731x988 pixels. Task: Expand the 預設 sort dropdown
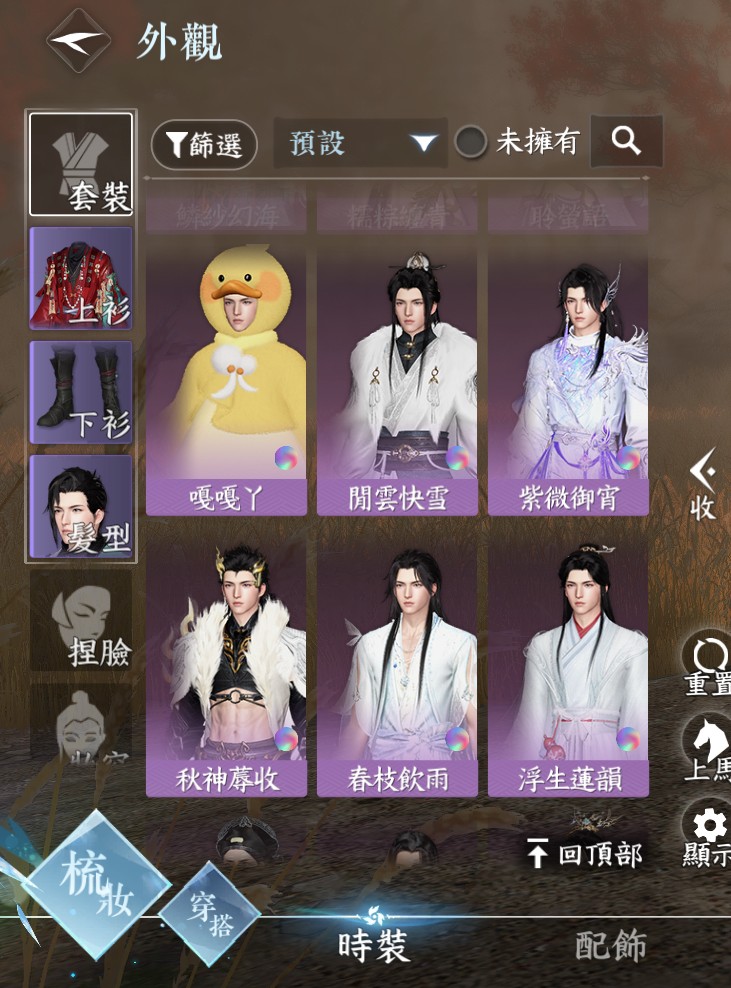[x=360, y=144]
